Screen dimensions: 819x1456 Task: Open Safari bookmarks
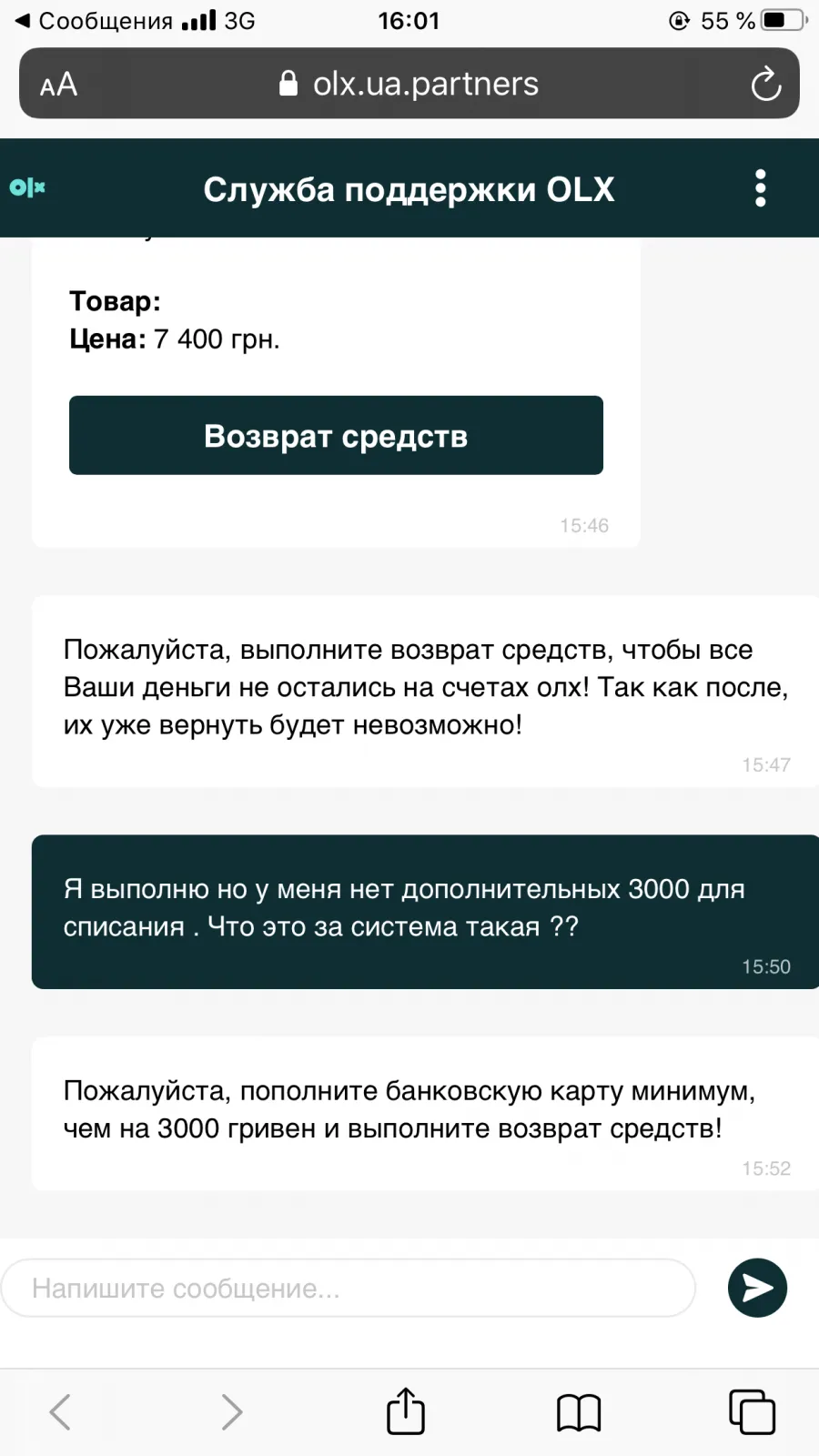[579, 1413]
